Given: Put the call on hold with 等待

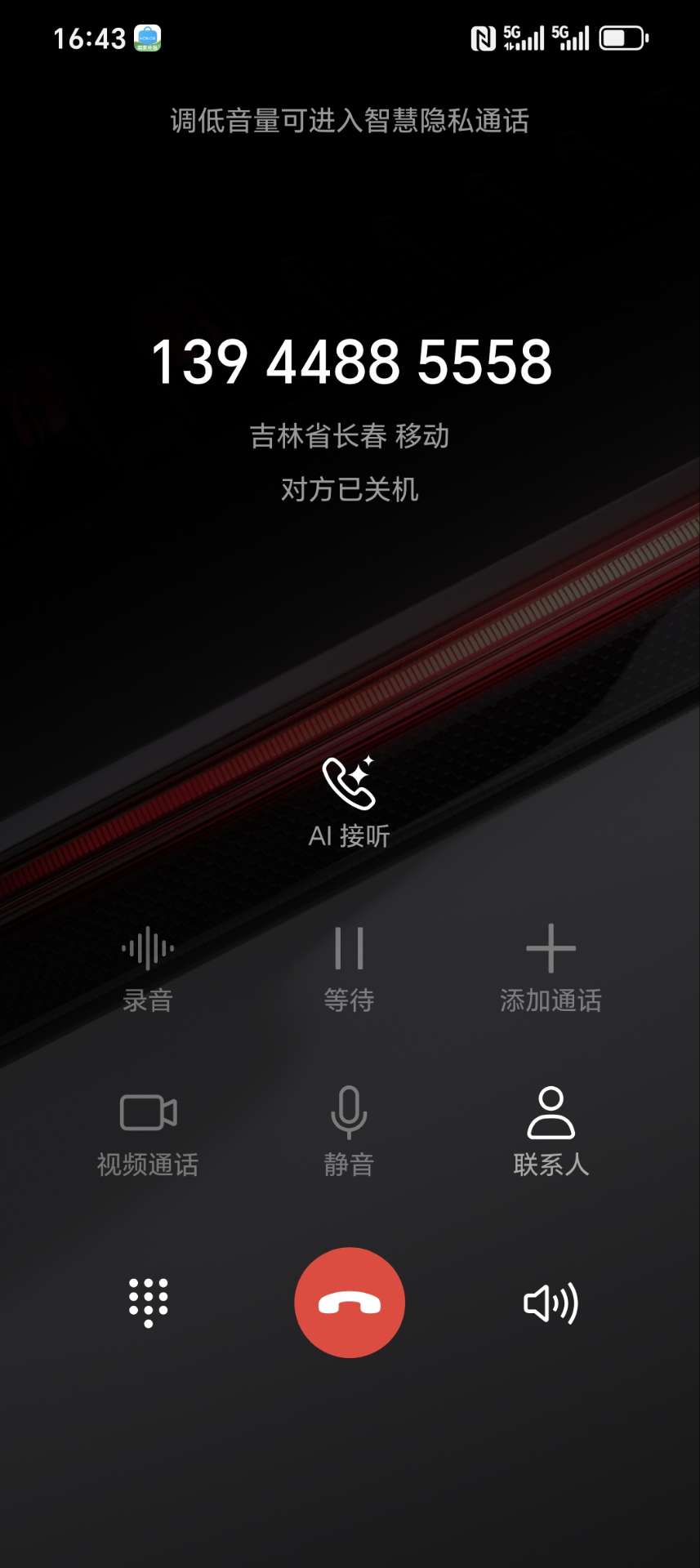Looking at the screenshot, I should (x=350, y=968).
